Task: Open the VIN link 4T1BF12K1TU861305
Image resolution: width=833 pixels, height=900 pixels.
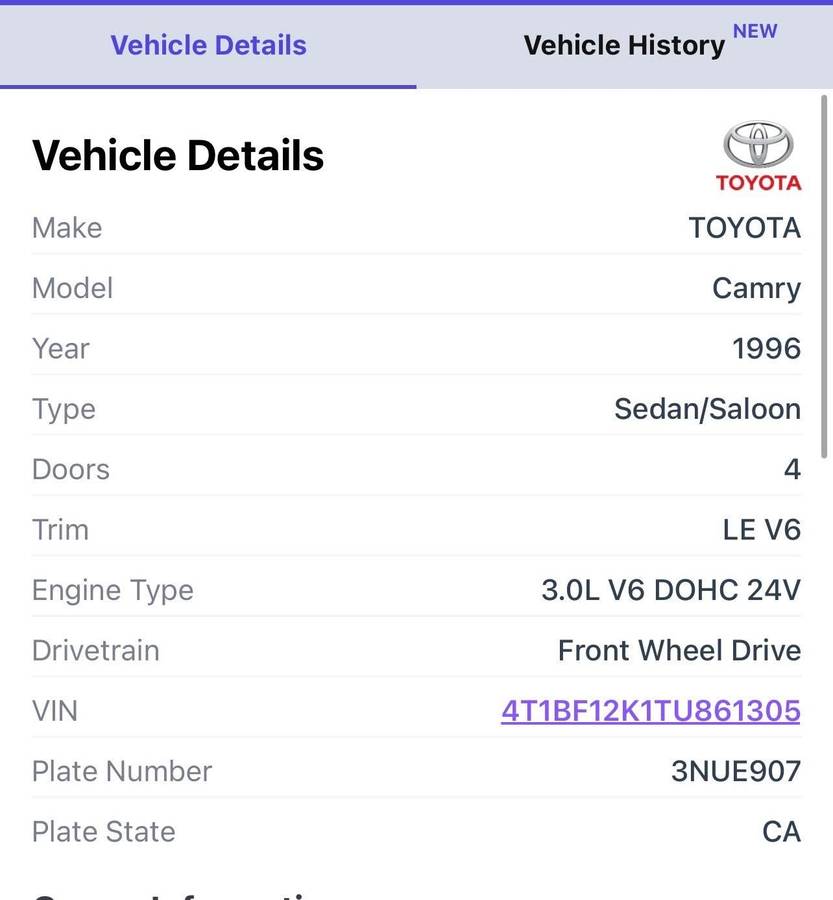Action: coord(651,711)
